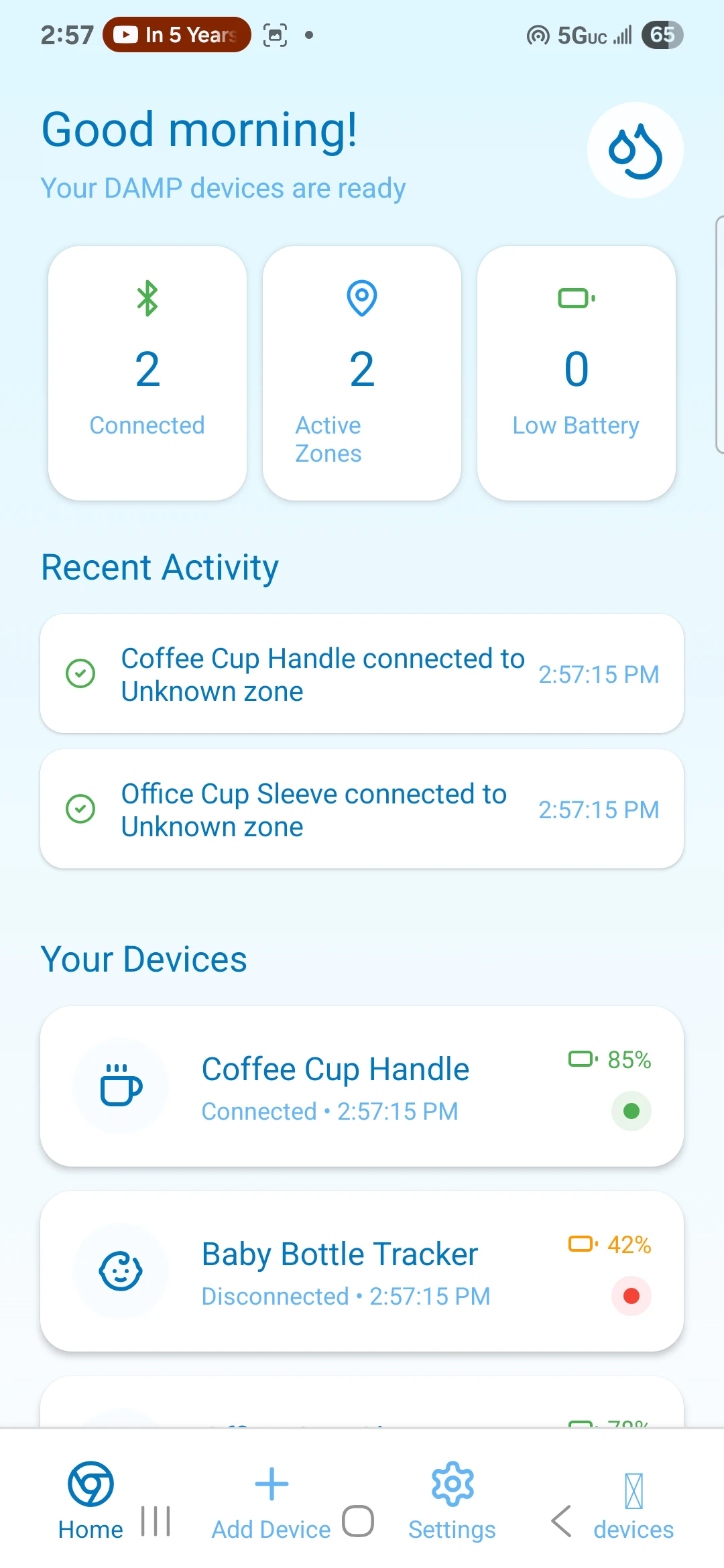Open the devices tab

pos(633,1501)
